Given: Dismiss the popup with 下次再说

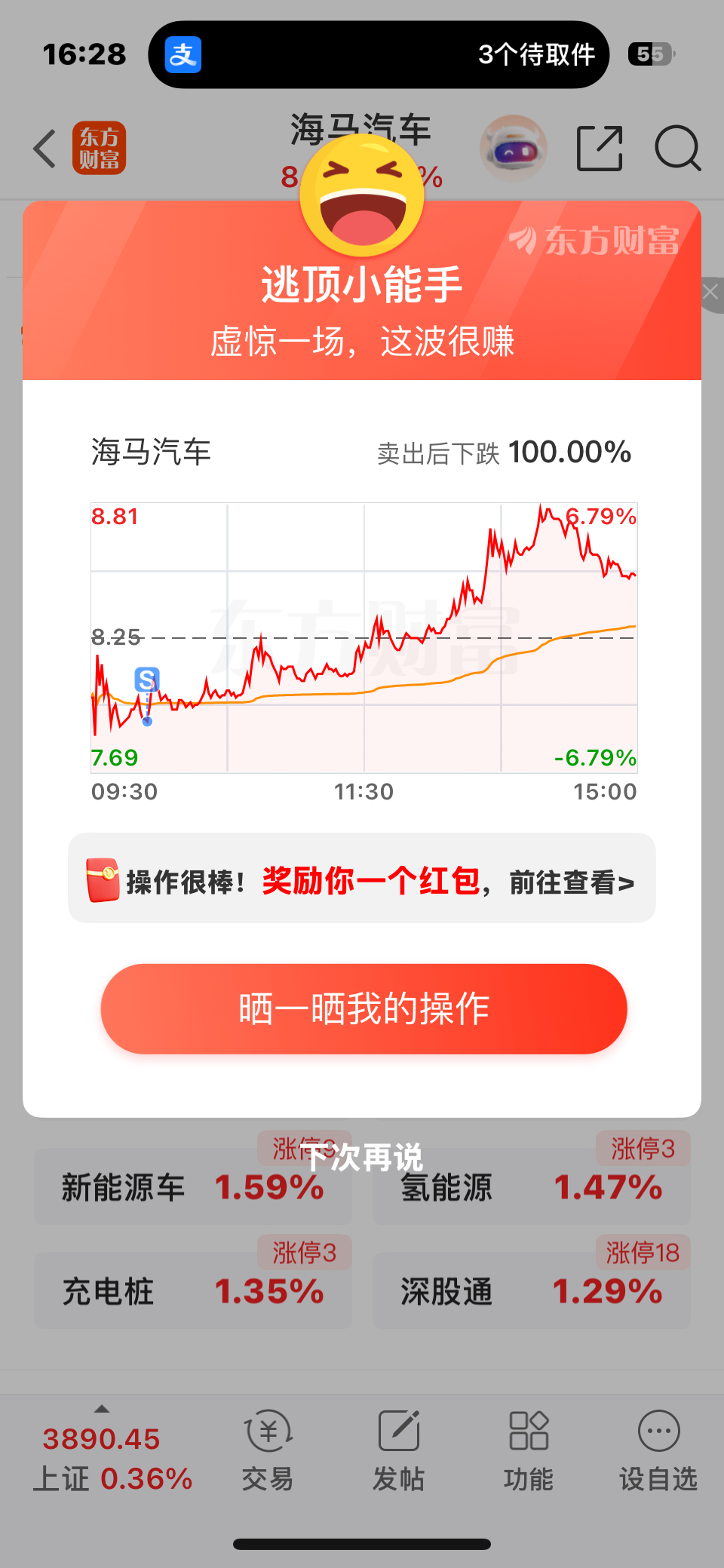Looking at the screenshot, I should [x=362, y=1157].
